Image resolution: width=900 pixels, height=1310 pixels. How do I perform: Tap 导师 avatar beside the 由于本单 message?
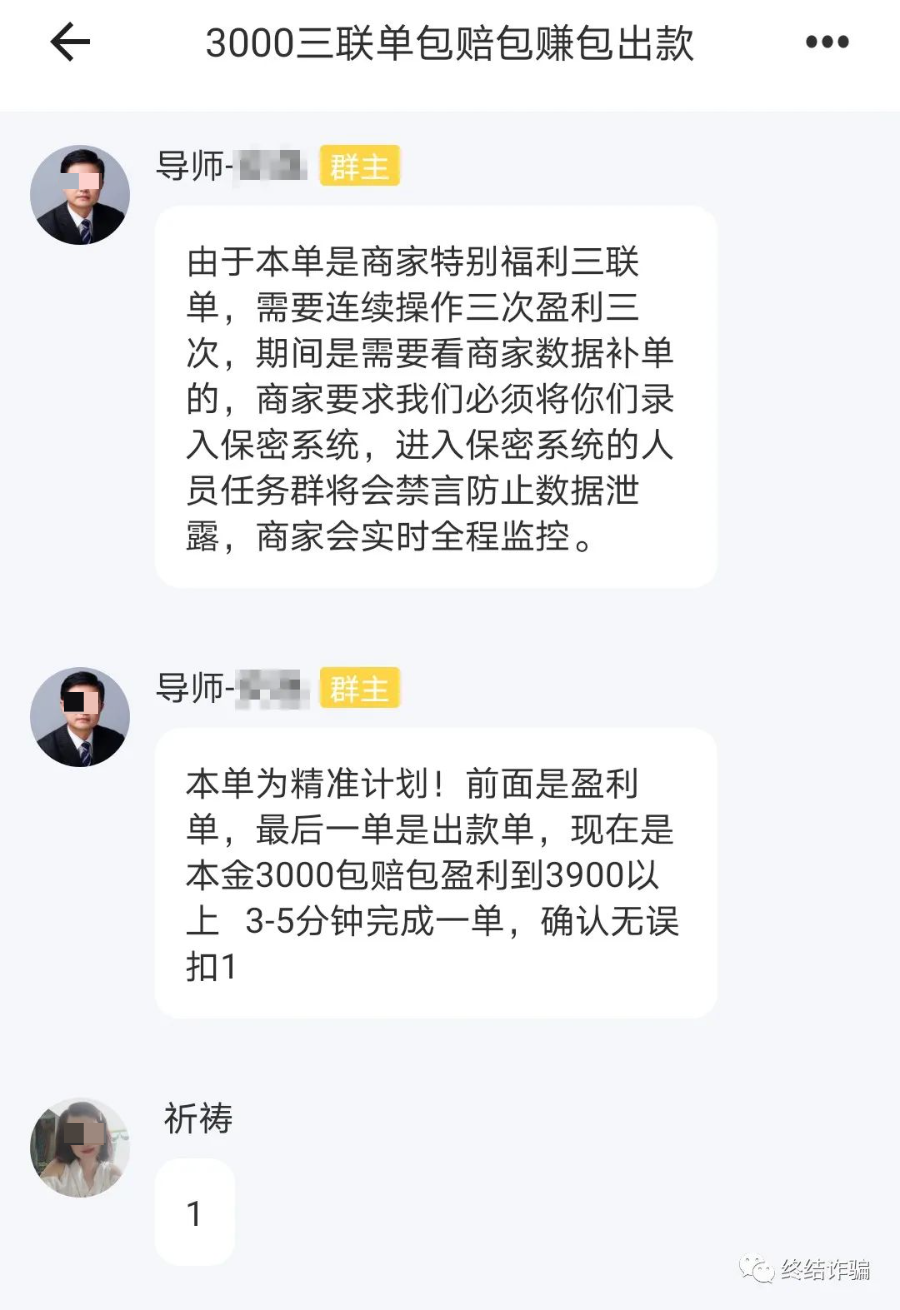(x=80, y=195)
